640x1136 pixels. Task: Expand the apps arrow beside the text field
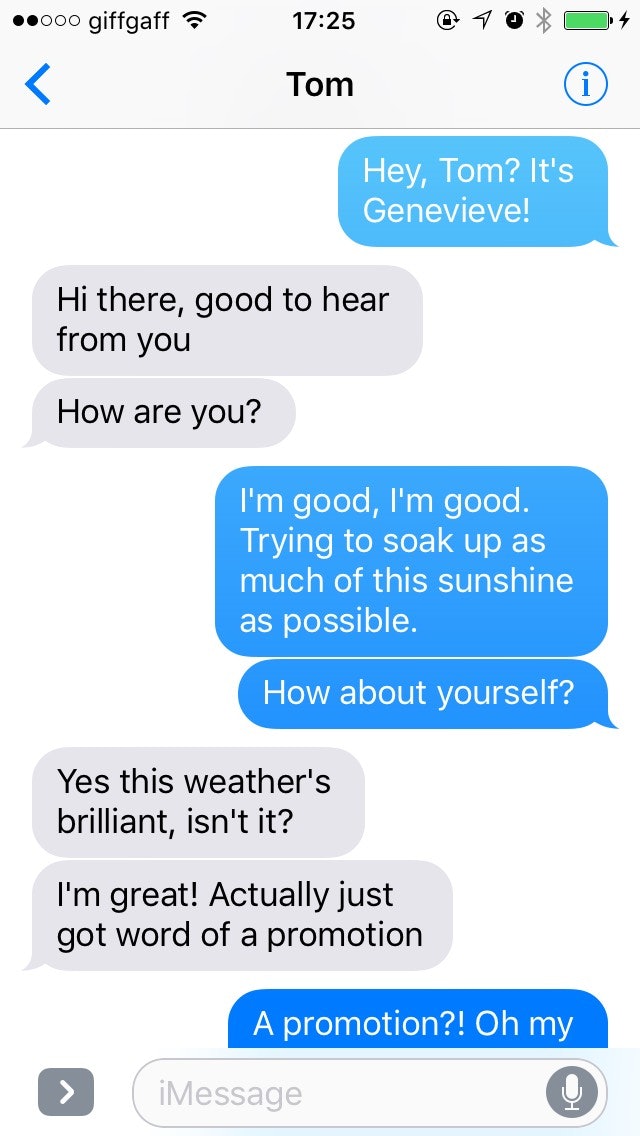[x=66, y=1092]
